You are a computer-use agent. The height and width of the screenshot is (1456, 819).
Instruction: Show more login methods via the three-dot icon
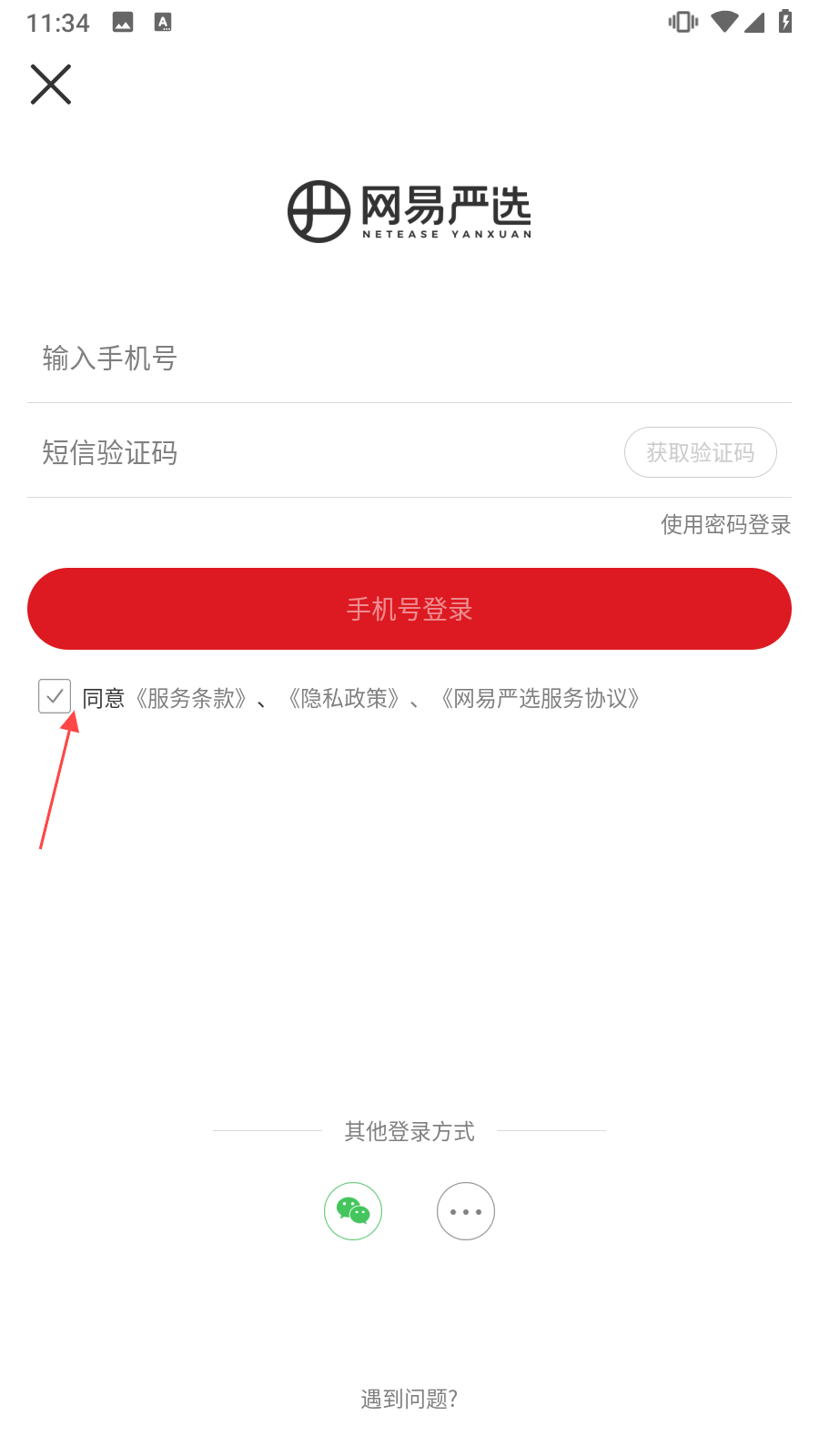click(x=466, y=1211)
